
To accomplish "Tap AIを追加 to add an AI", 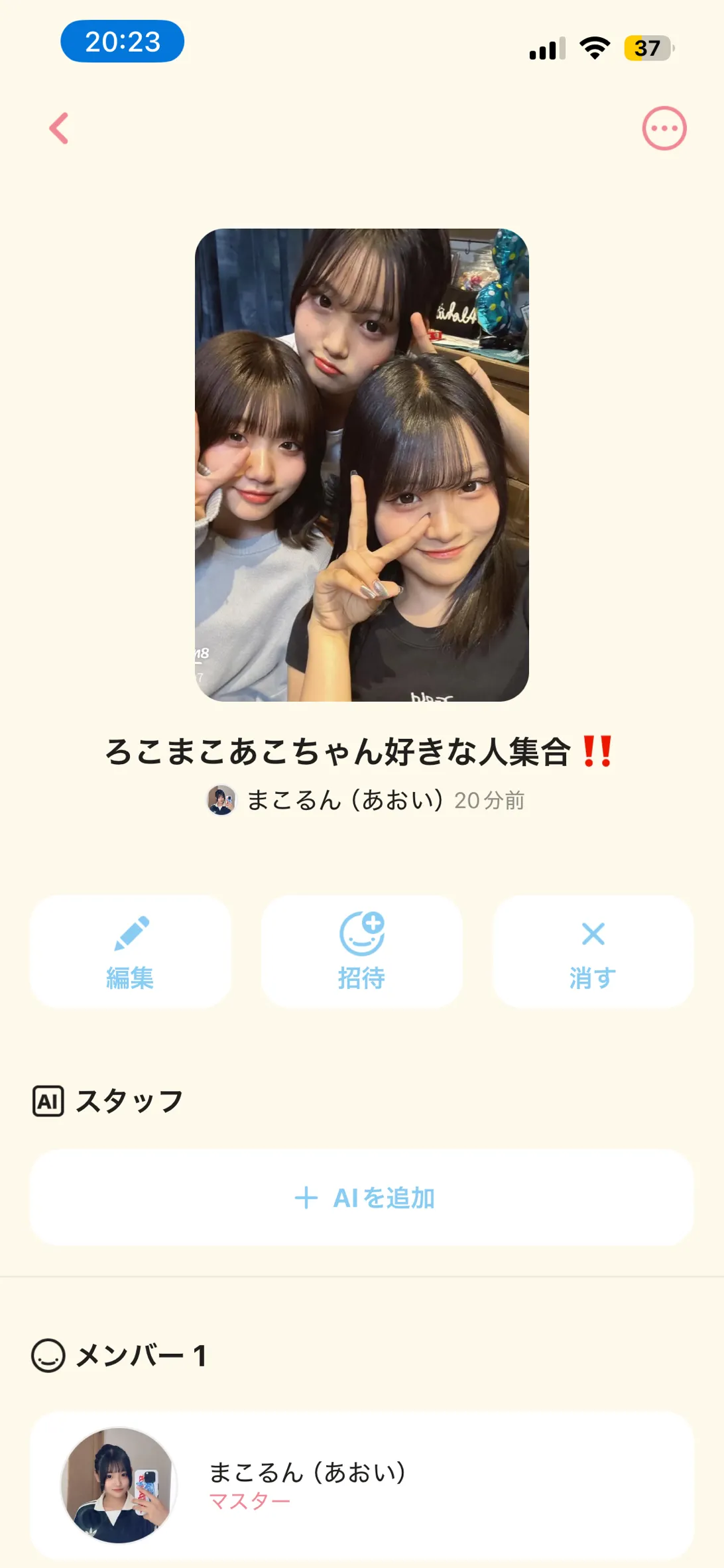I will (362, 1198).
